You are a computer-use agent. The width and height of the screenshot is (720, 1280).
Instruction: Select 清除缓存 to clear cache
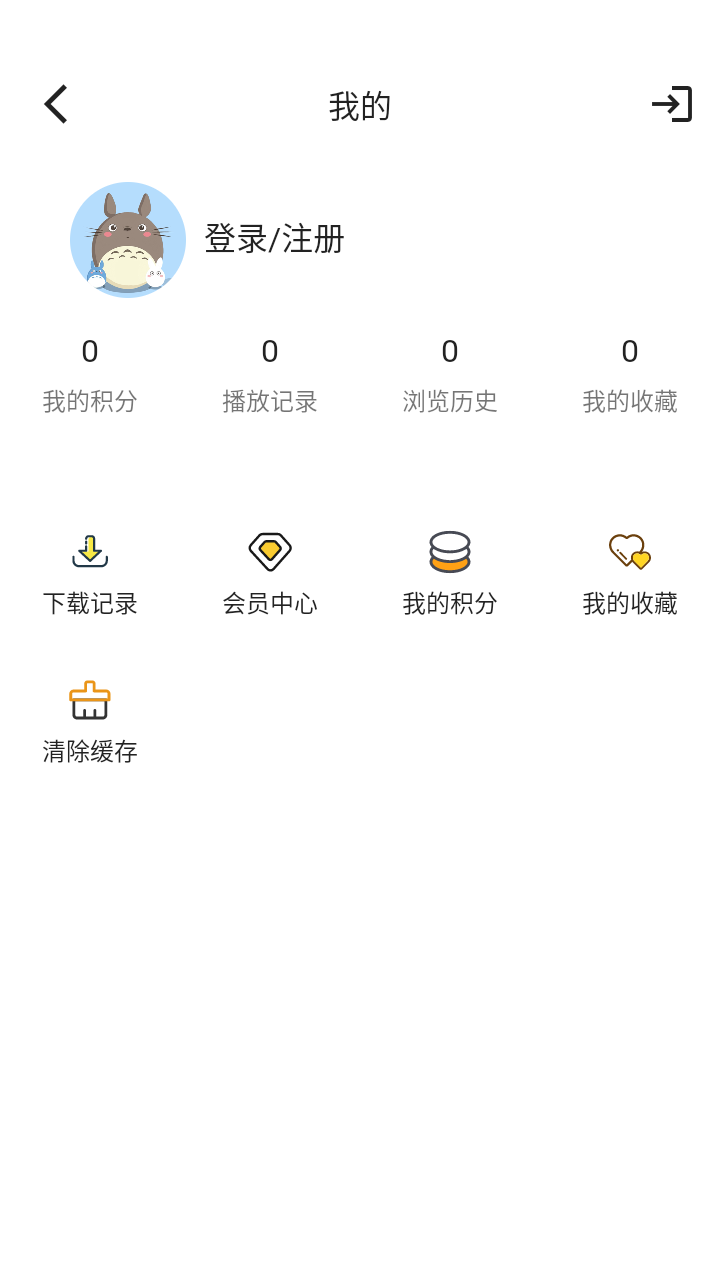pos(90,722)
